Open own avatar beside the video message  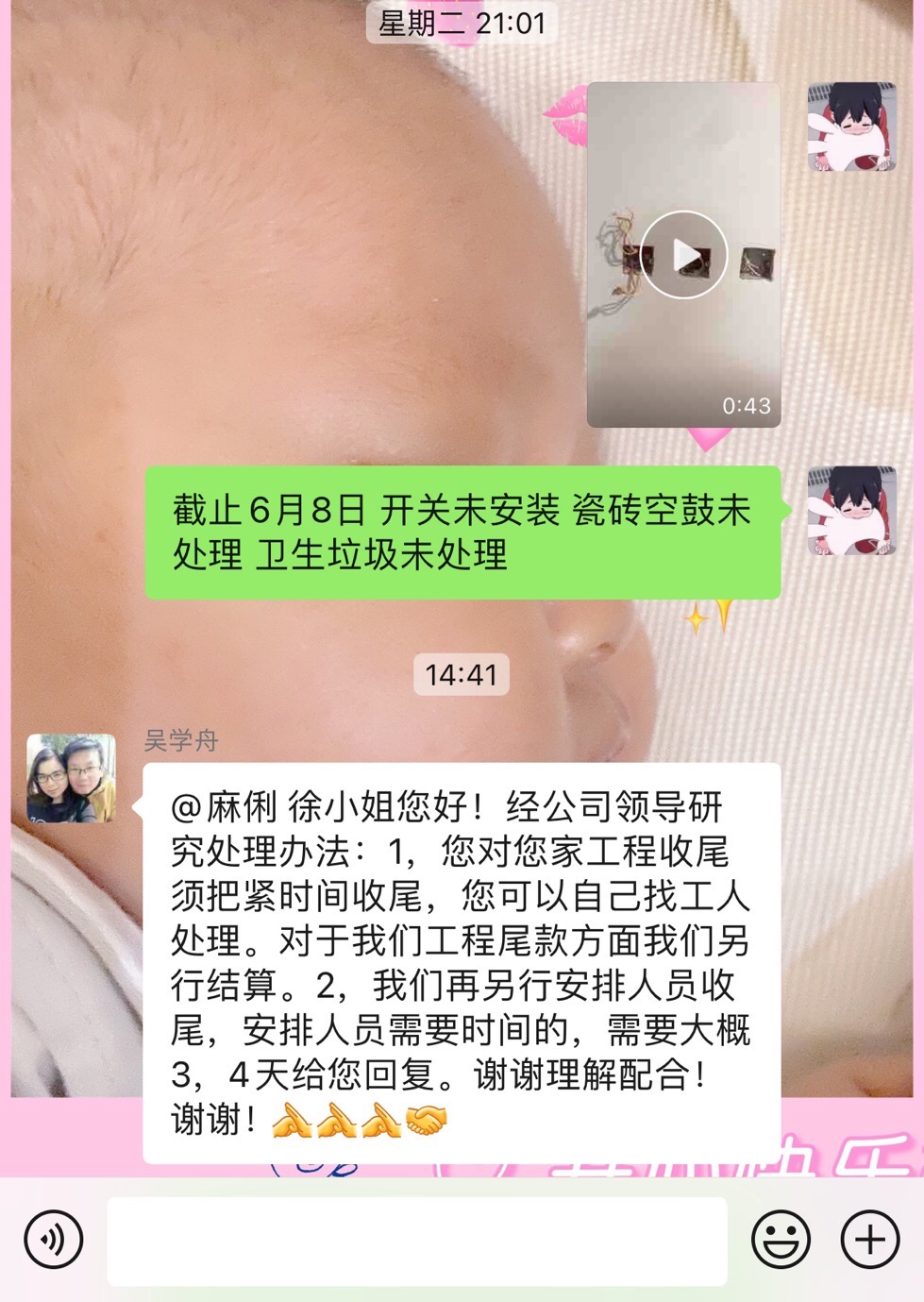click(851, 127)
